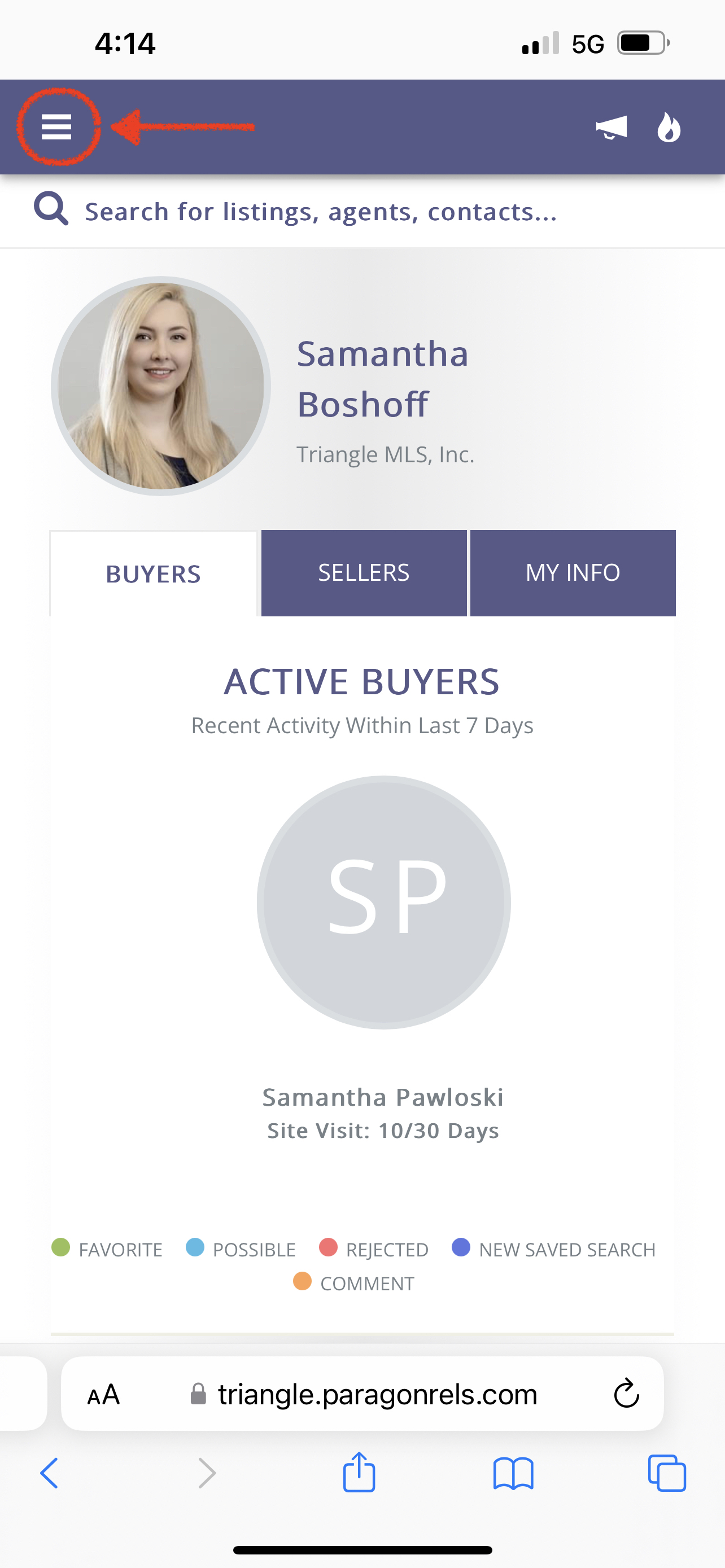Share this page

pyautogui.click(x=359, y=1472)
